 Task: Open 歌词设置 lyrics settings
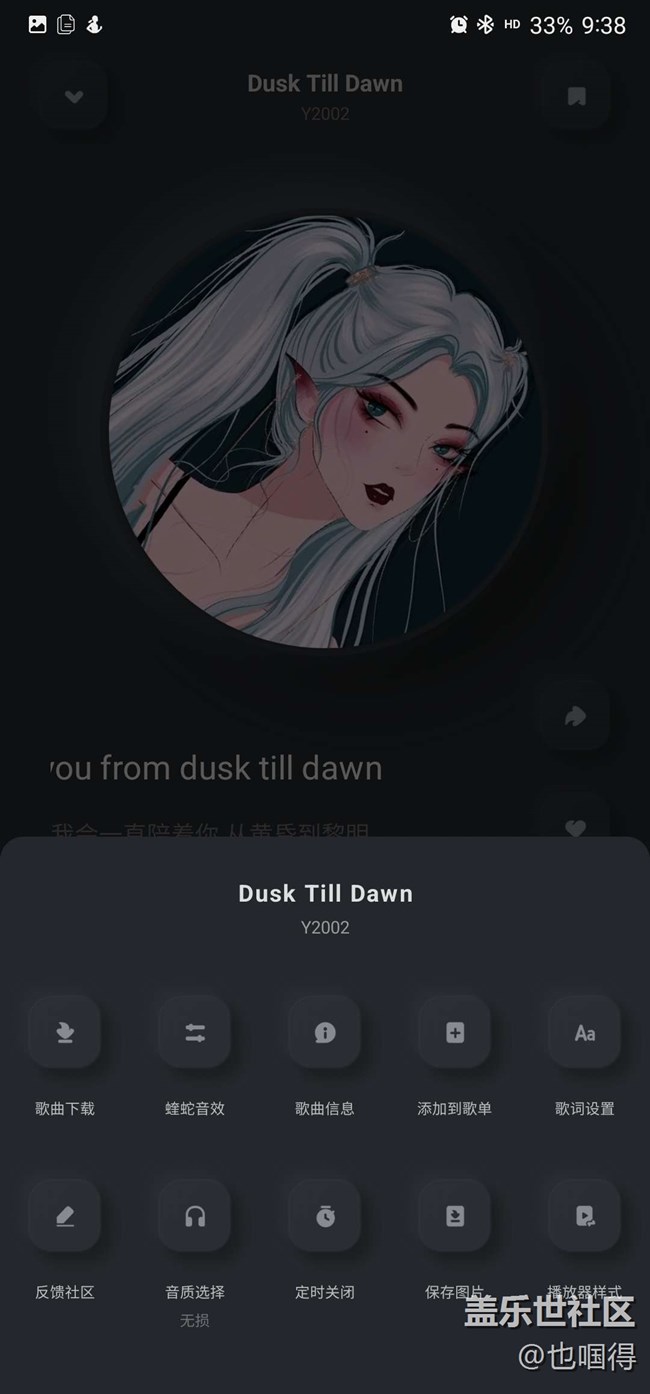[585, 1033]
